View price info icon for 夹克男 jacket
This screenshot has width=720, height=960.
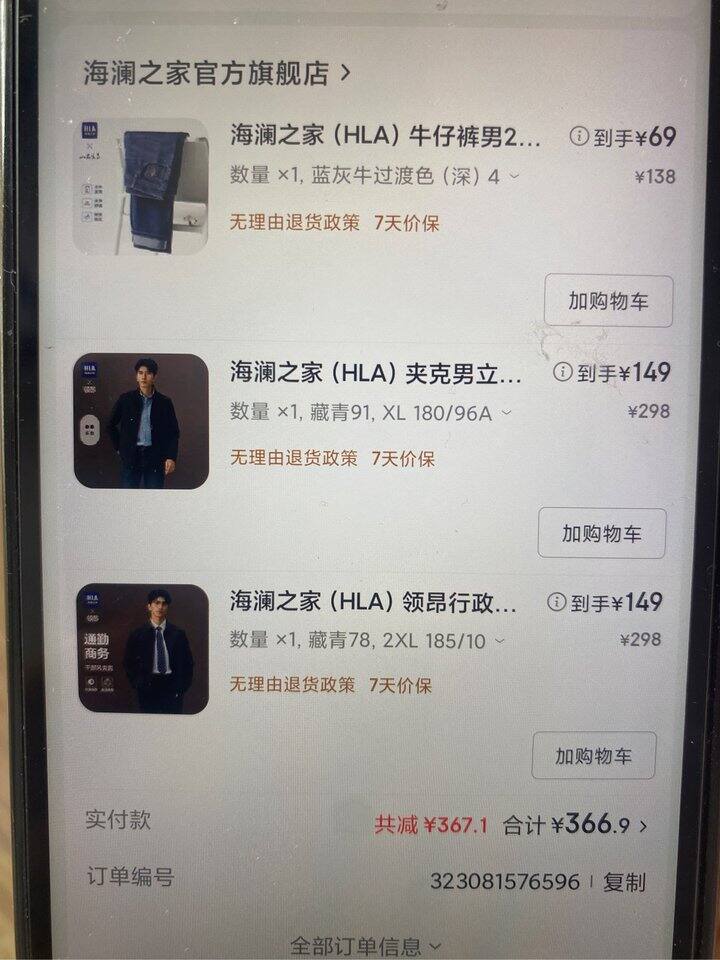[562, 373]
